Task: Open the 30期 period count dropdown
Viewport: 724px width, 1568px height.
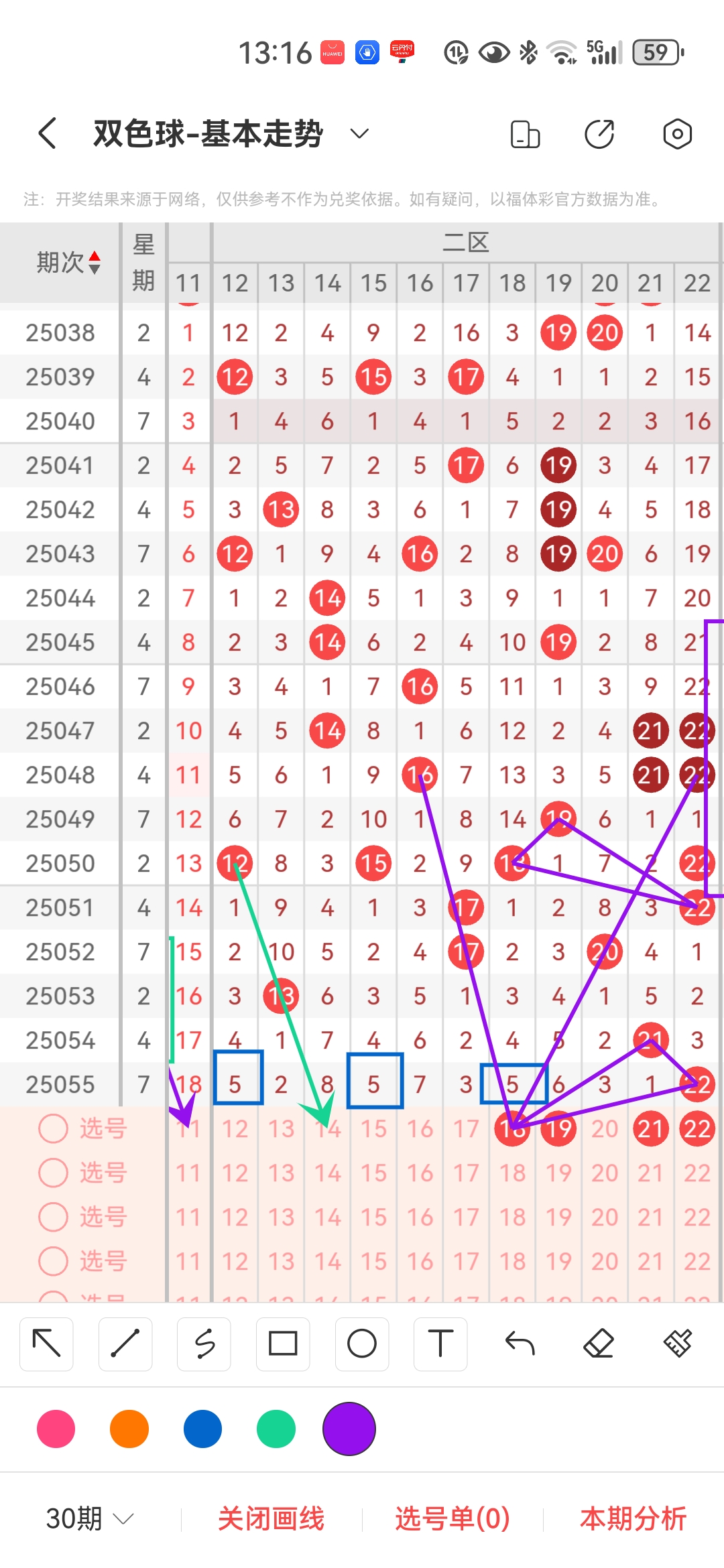Action: [x=90, y=1518]
